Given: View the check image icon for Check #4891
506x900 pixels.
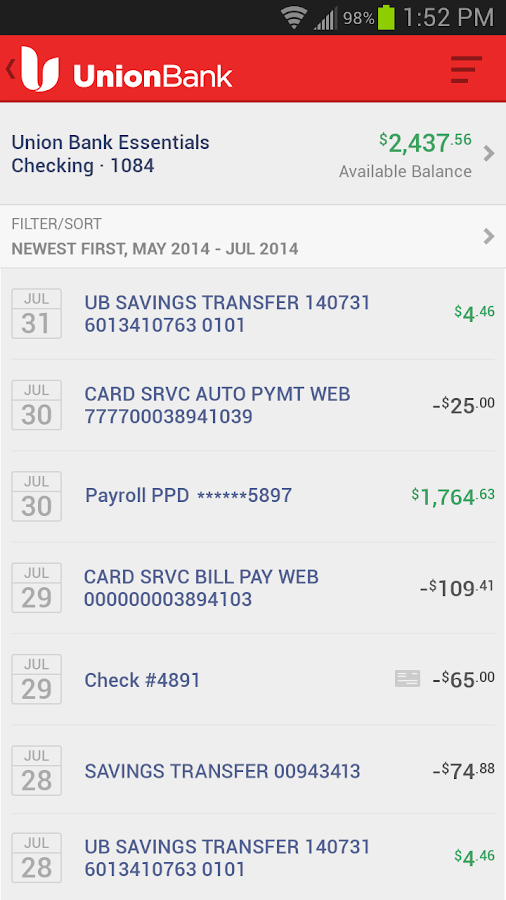Looking at the screenshot, I should [407, 678].
